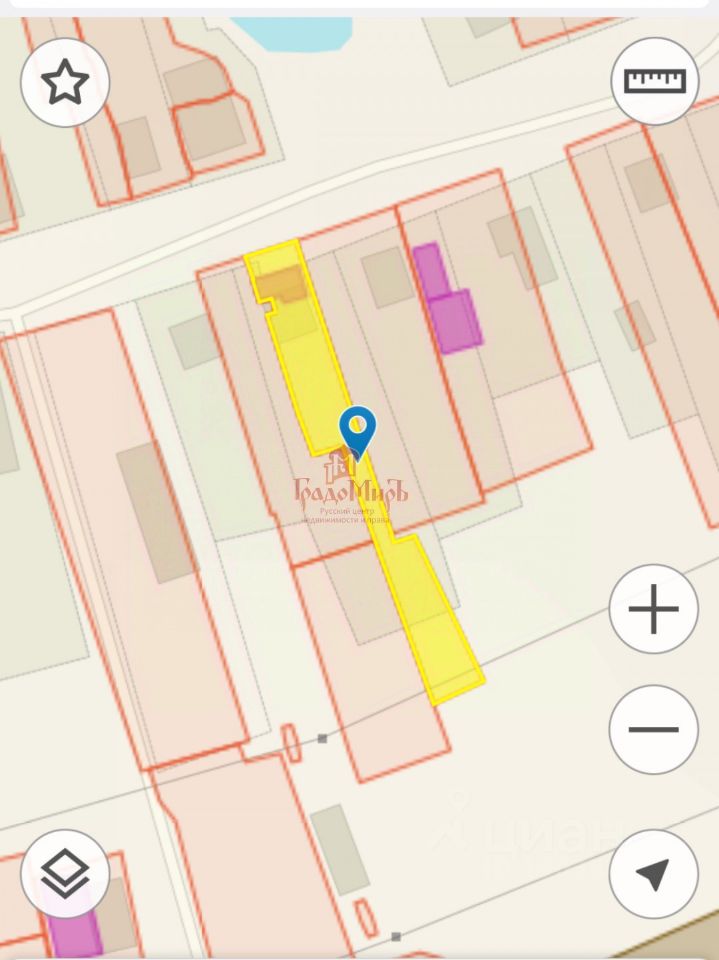Zoom out of the map with minus
This screenshot has height=960, width=719.
point(654,729)
